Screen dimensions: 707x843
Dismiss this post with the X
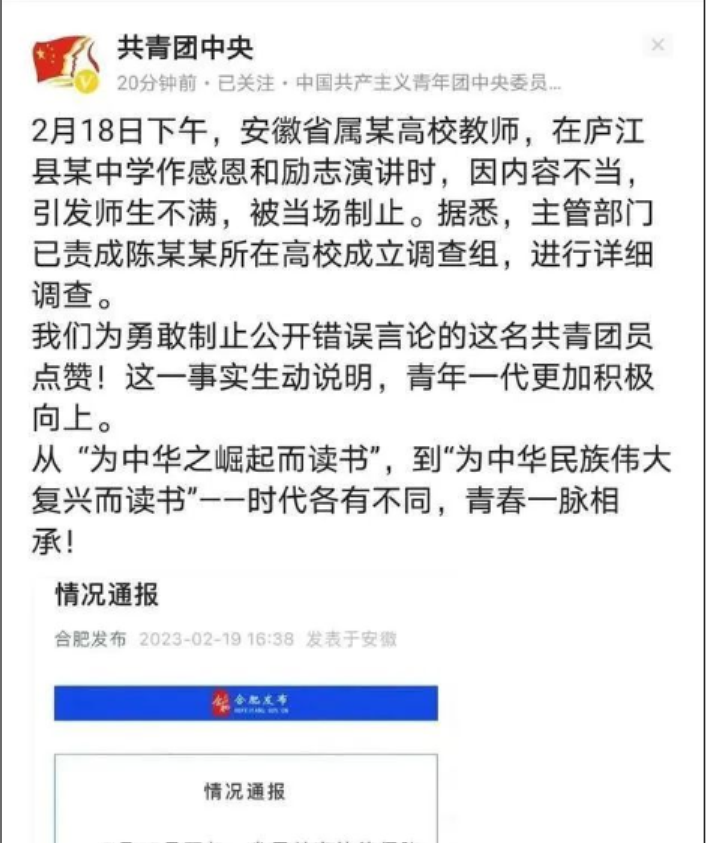(658, 45)
